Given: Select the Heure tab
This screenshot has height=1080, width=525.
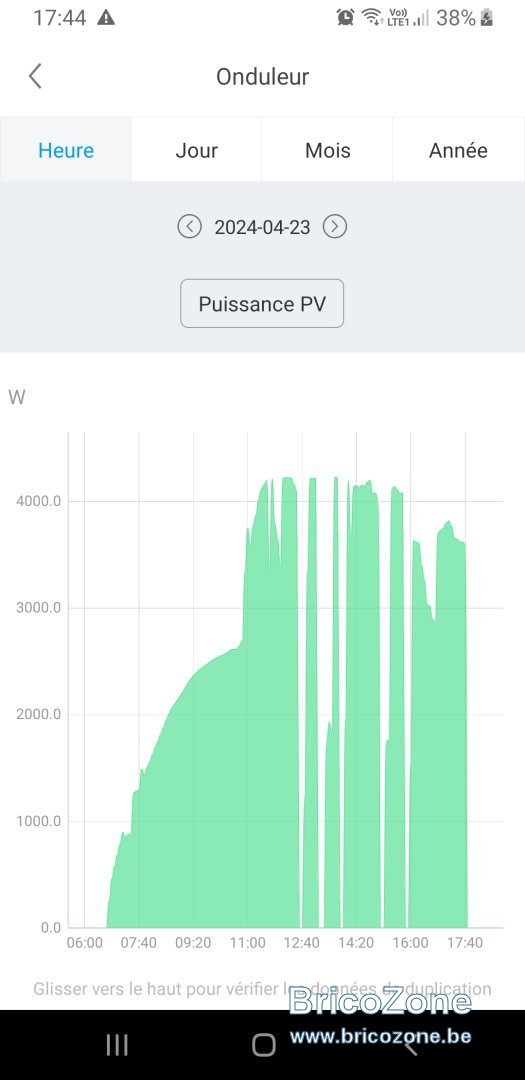Looking at the screenshot, I should click(66, 149).
